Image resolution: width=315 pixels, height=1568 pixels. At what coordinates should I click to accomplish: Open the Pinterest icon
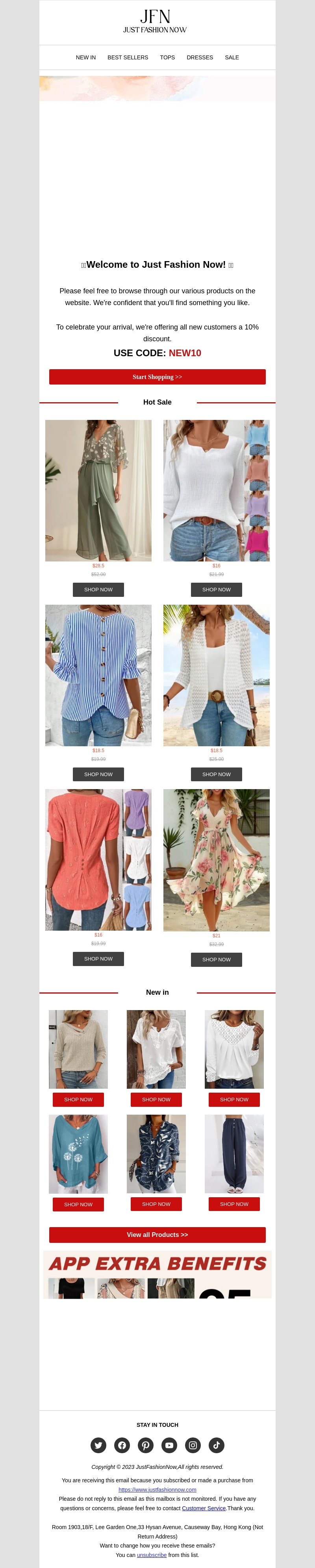tap(146, 1445)
